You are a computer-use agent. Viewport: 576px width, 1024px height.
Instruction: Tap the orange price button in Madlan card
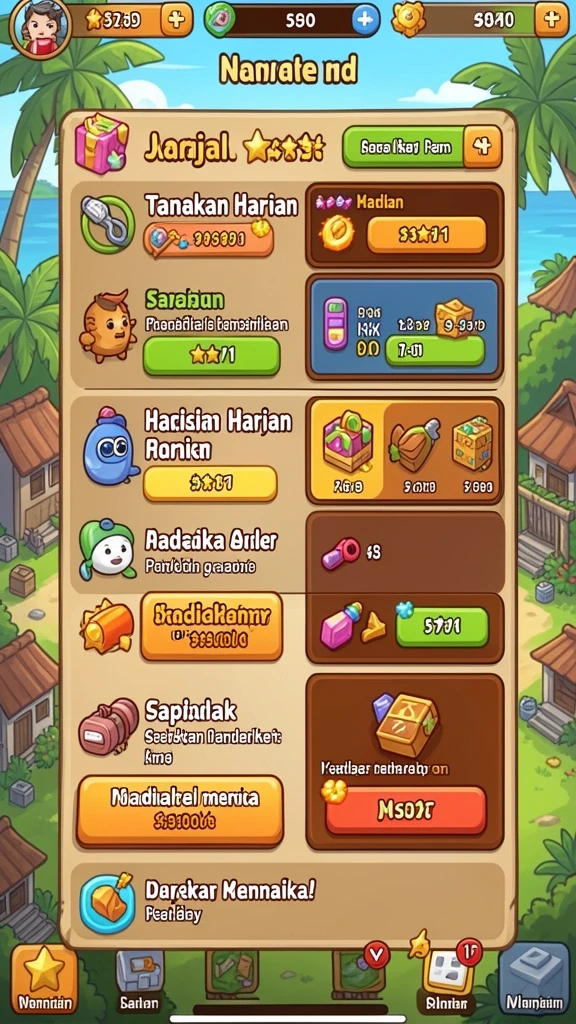click(x=426, y=235)
